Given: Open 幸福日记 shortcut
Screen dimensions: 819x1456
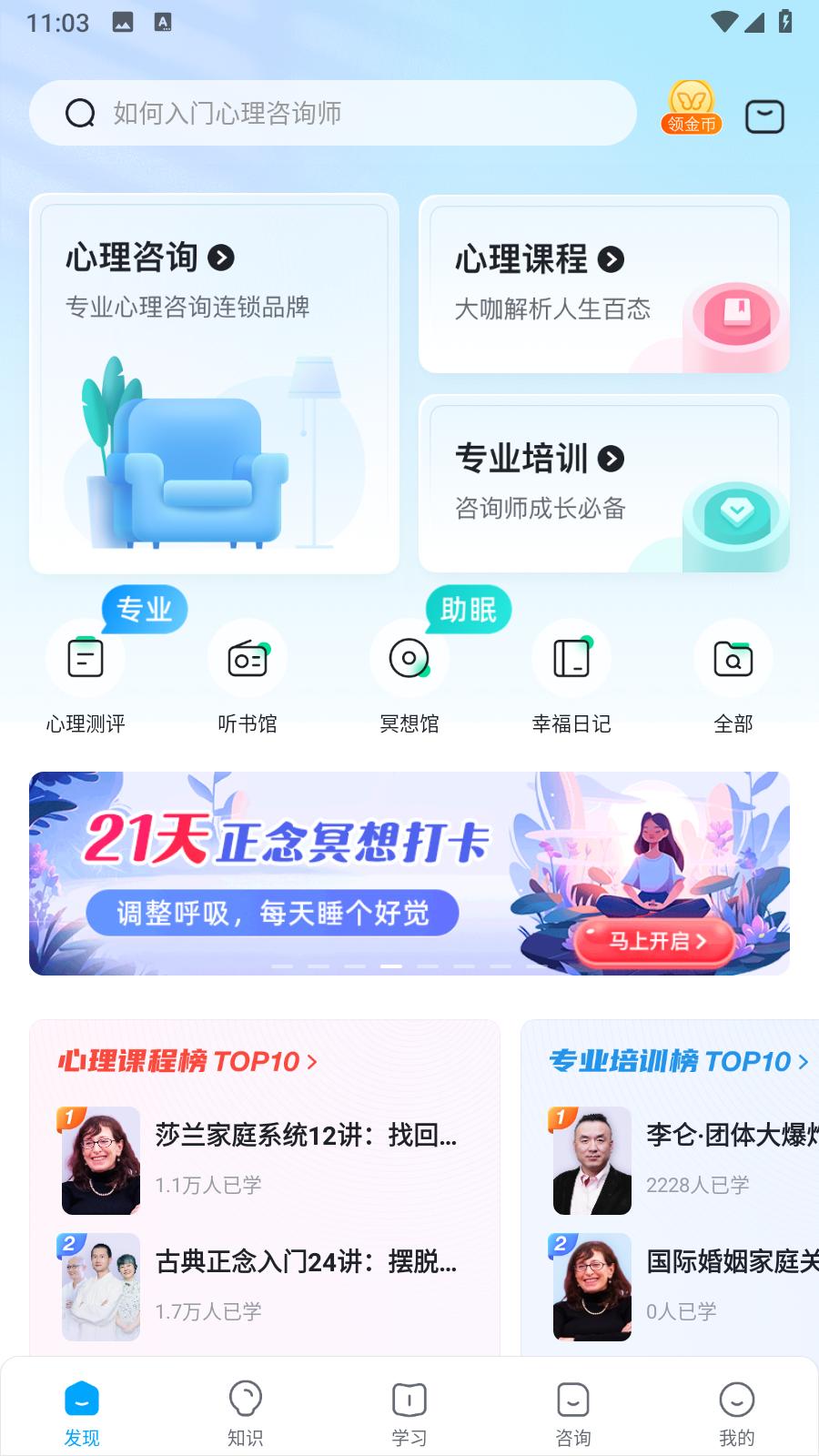Looking at the screenshot, I should pyautogui.click(x=571, y=675).
